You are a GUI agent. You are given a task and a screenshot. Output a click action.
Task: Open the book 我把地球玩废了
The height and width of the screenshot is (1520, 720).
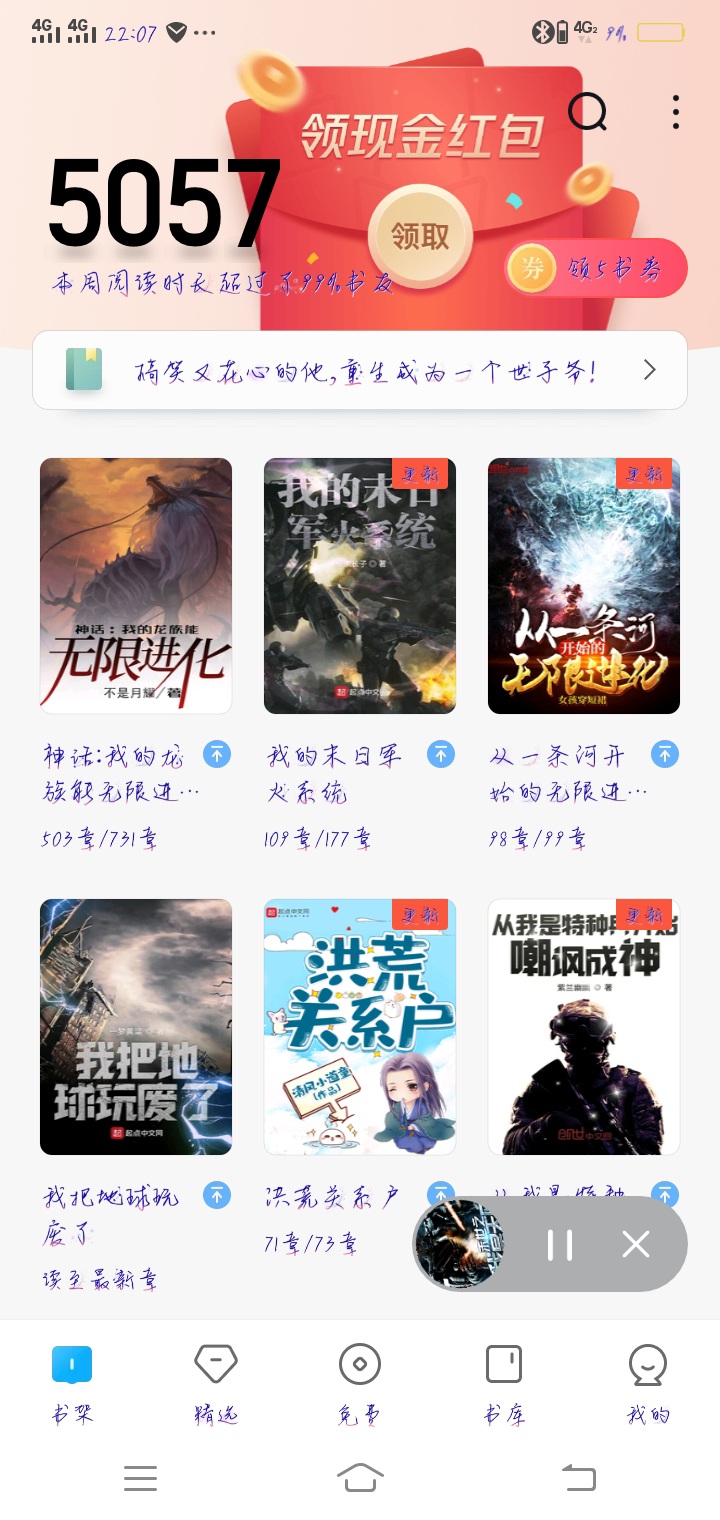[136, 1027]
